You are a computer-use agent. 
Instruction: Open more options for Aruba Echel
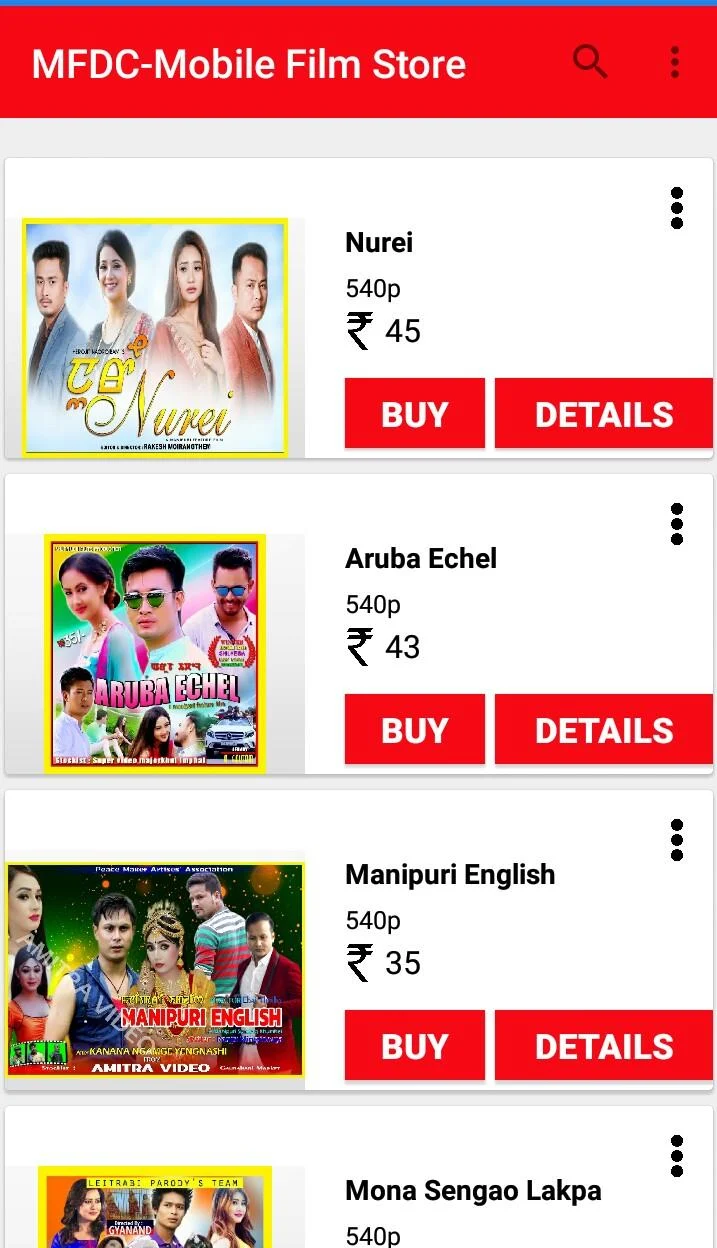tap(677, 524)
